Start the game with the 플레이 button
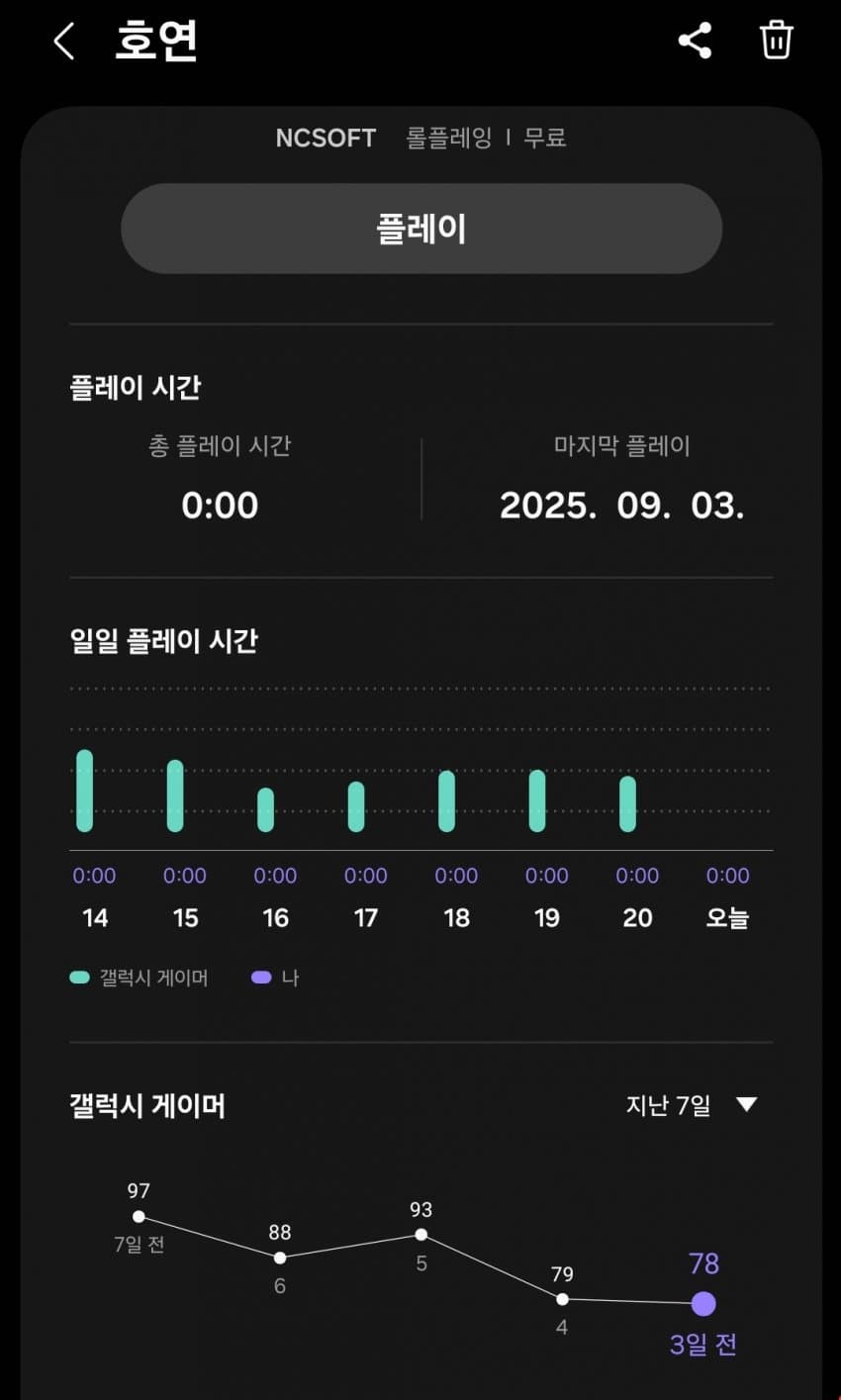 pyautogui.click(x=421, y=229)
